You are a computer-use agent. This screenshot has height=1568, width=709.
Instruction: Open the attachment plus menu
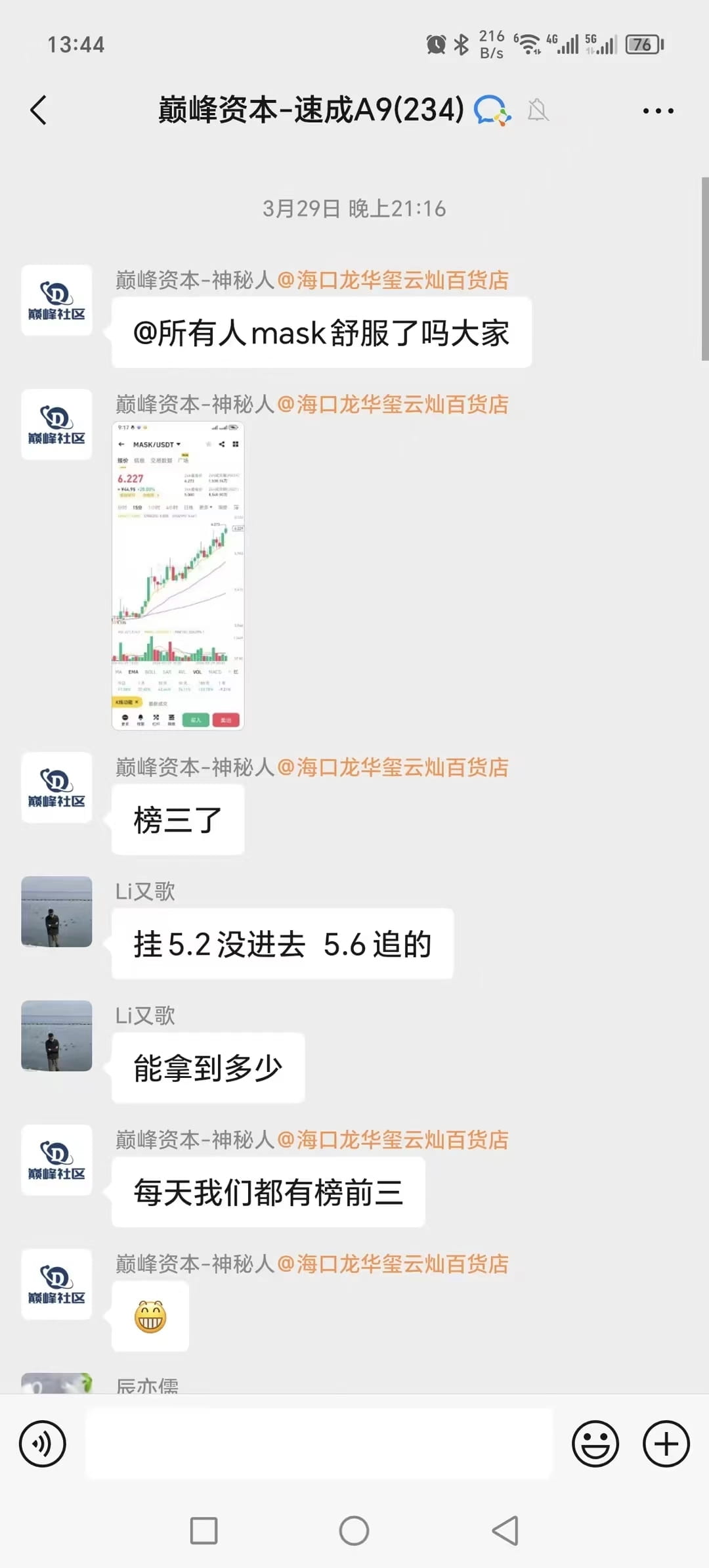pos(666,1443)
